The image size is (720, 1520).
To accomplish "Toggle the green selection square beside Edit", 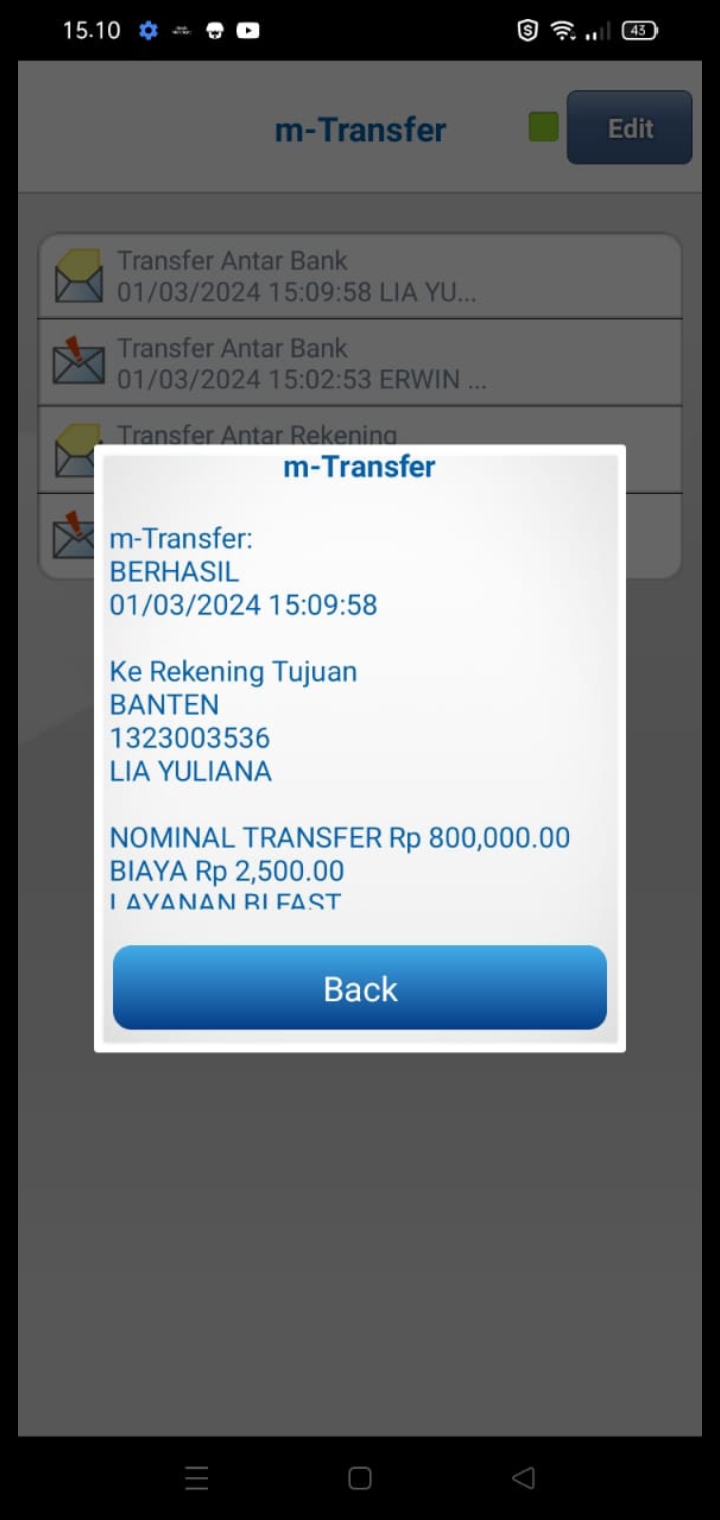I will click(541, 128).
